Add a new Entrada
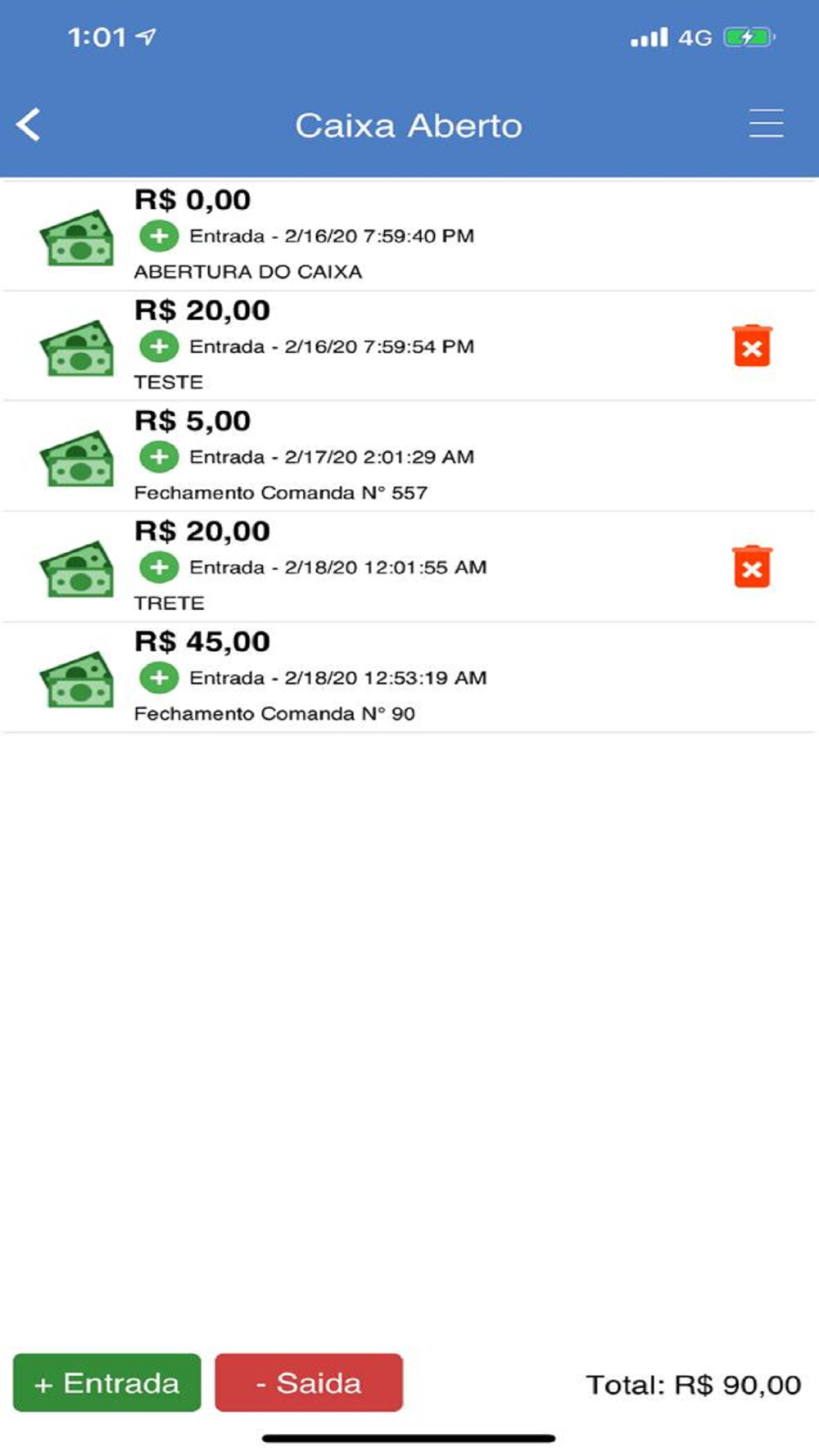This screenshot has width=819, height=1456. pyautogui.click(x=107, y=1383)
